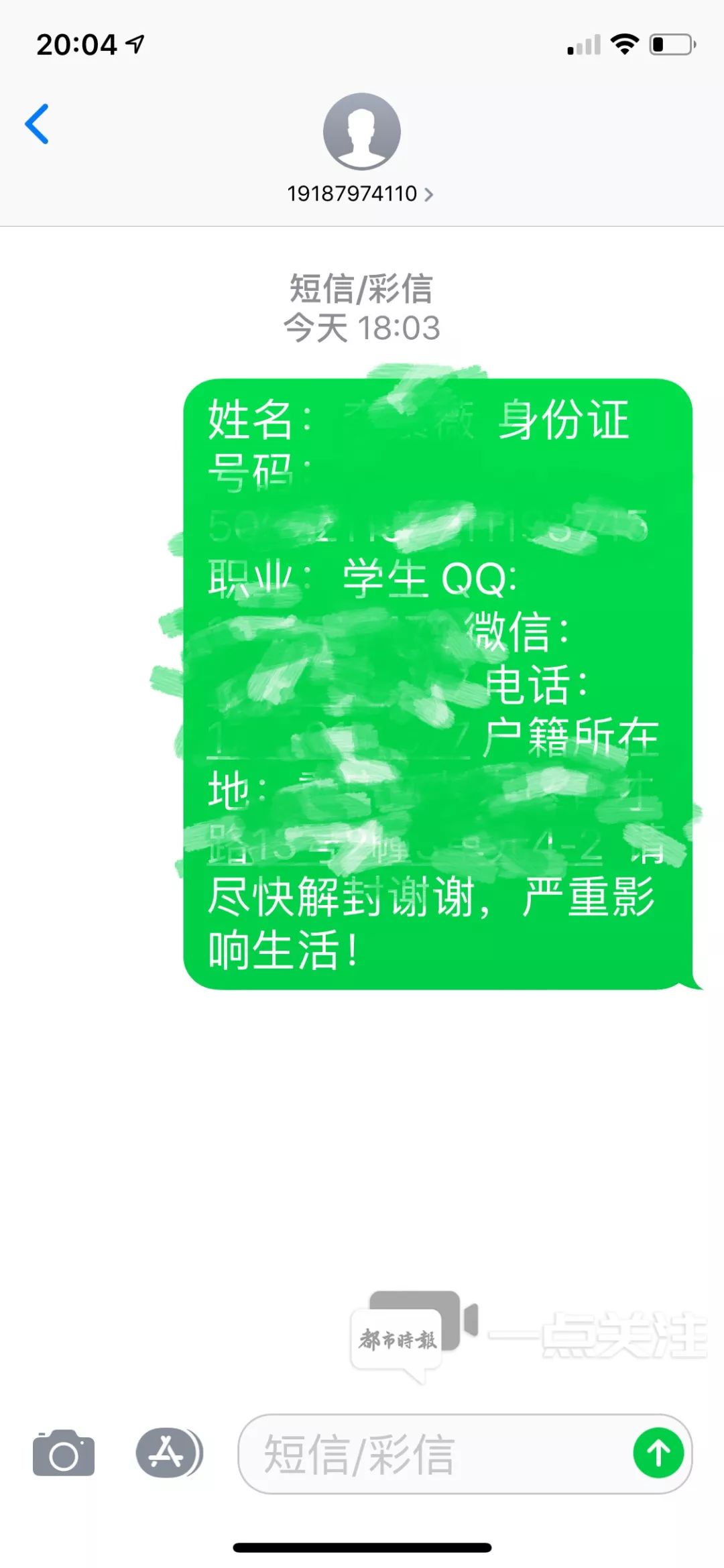Tap the contact avatar photo at top
Image resolution: width=724 pixels, height=1568 pixels.
(x=362, y=131)
